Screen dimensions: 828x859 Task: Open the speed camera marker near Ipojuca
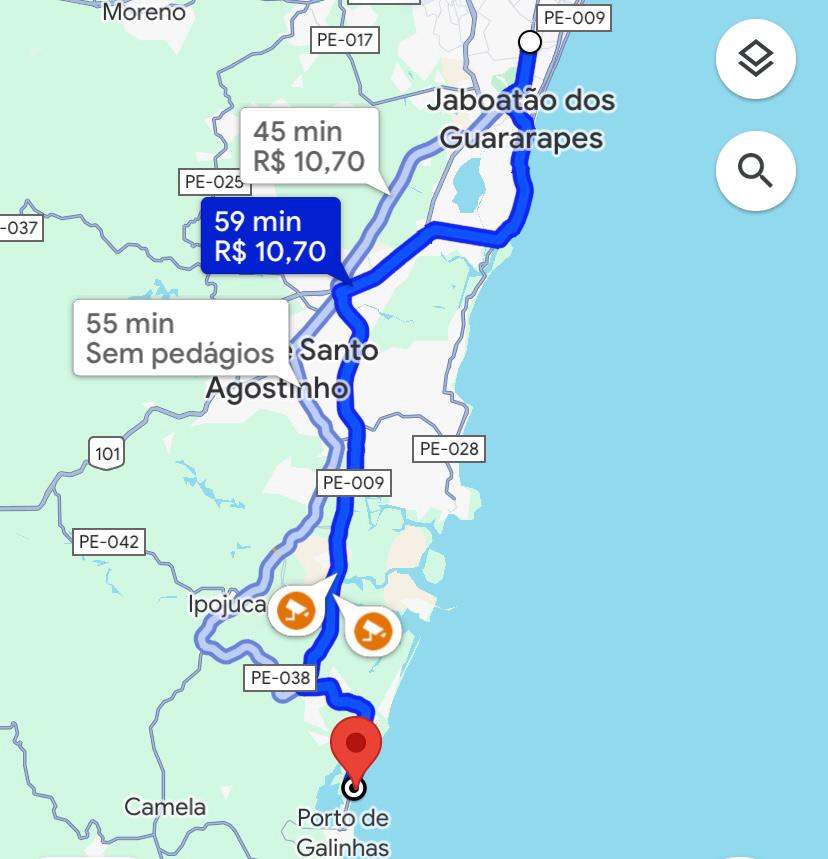pyautogui.click(x=296, y=609)
